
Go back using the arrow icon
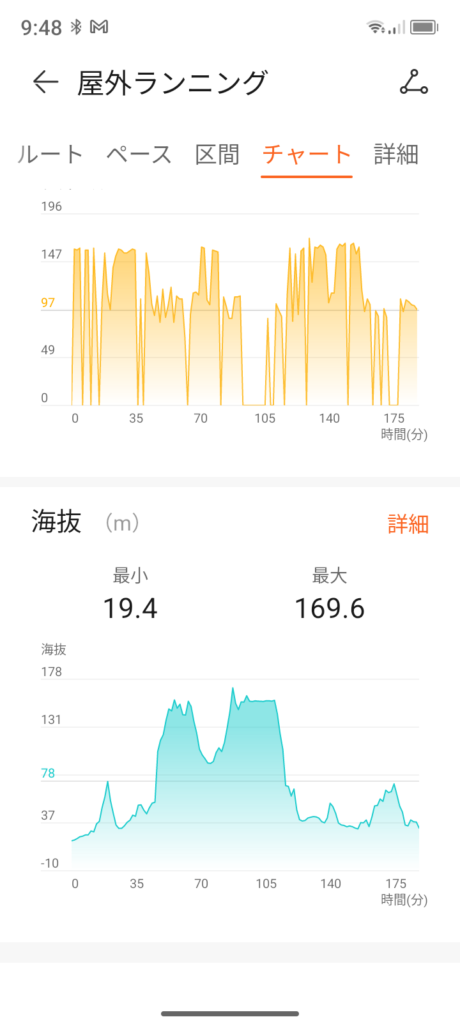46,83
